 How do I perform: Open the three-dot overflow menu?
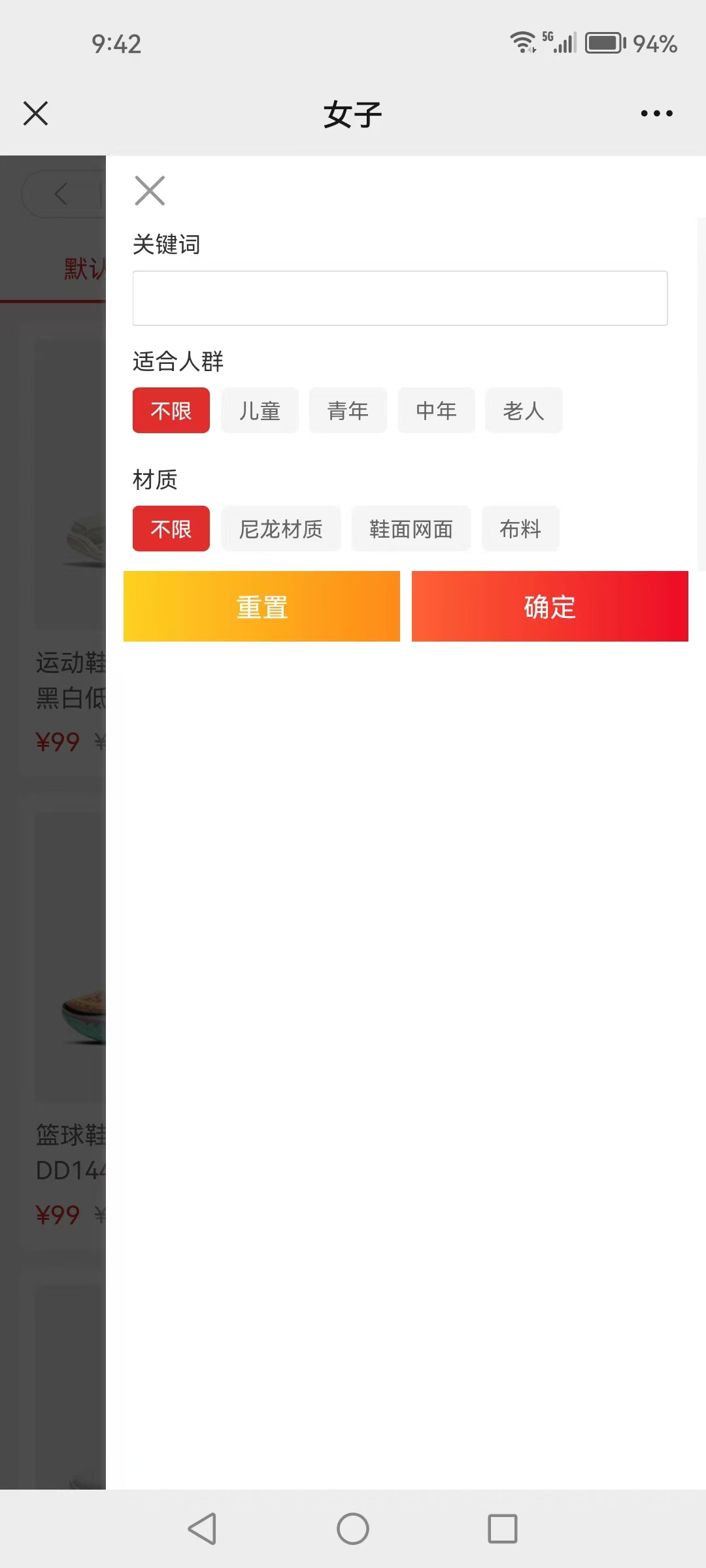(x=656, y=114)
